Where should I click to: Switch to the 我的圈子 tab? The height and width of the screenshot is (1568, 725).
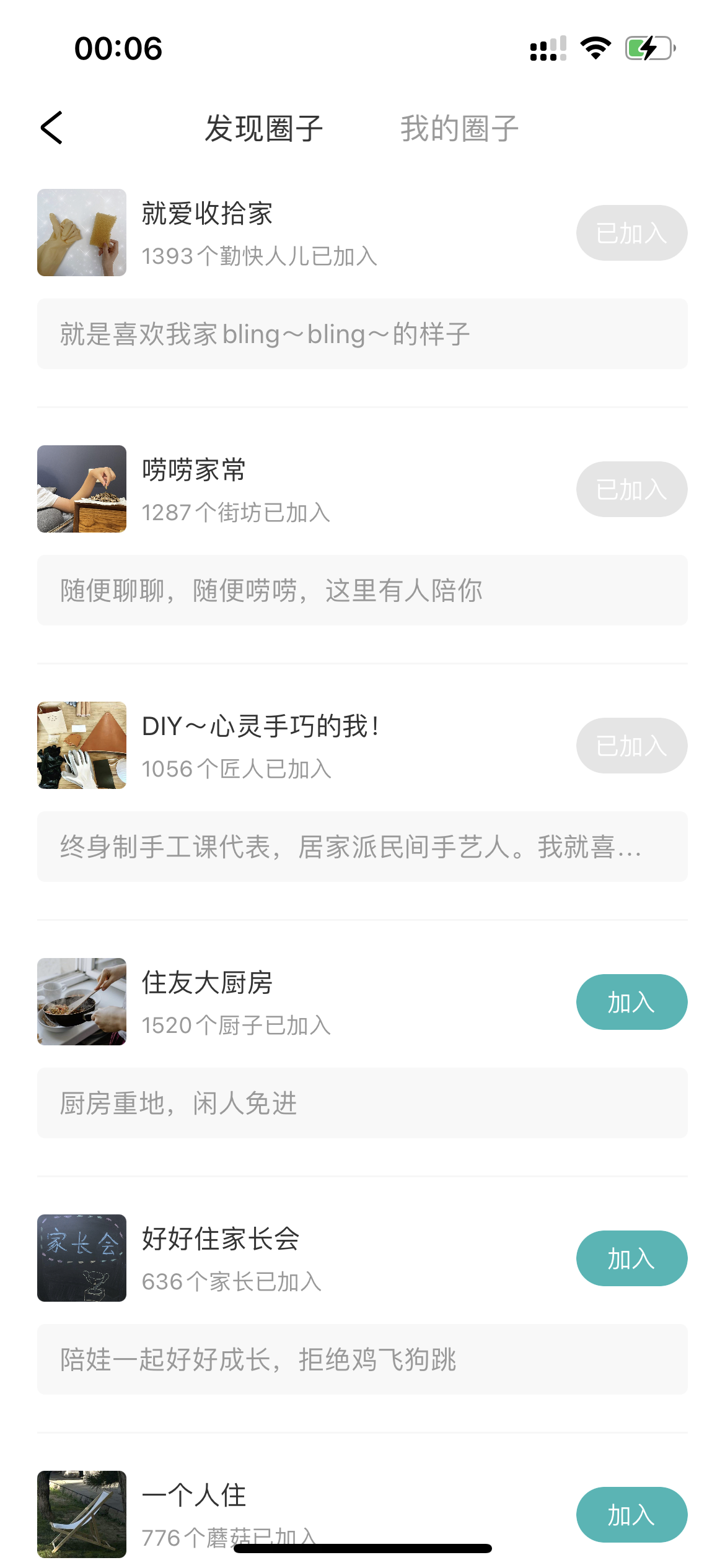[459, 129]
